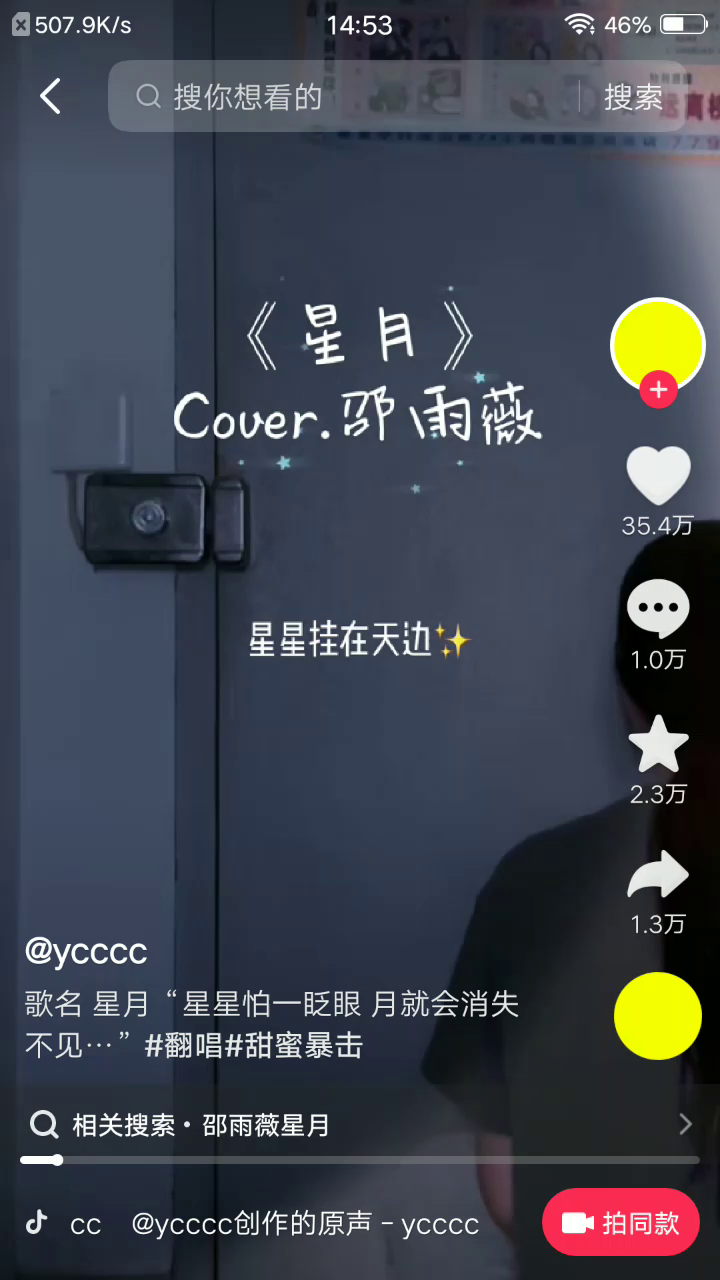Seek along the video progress bar
This screenshot has height=1280, width=720.
[x=360, y=1160]
